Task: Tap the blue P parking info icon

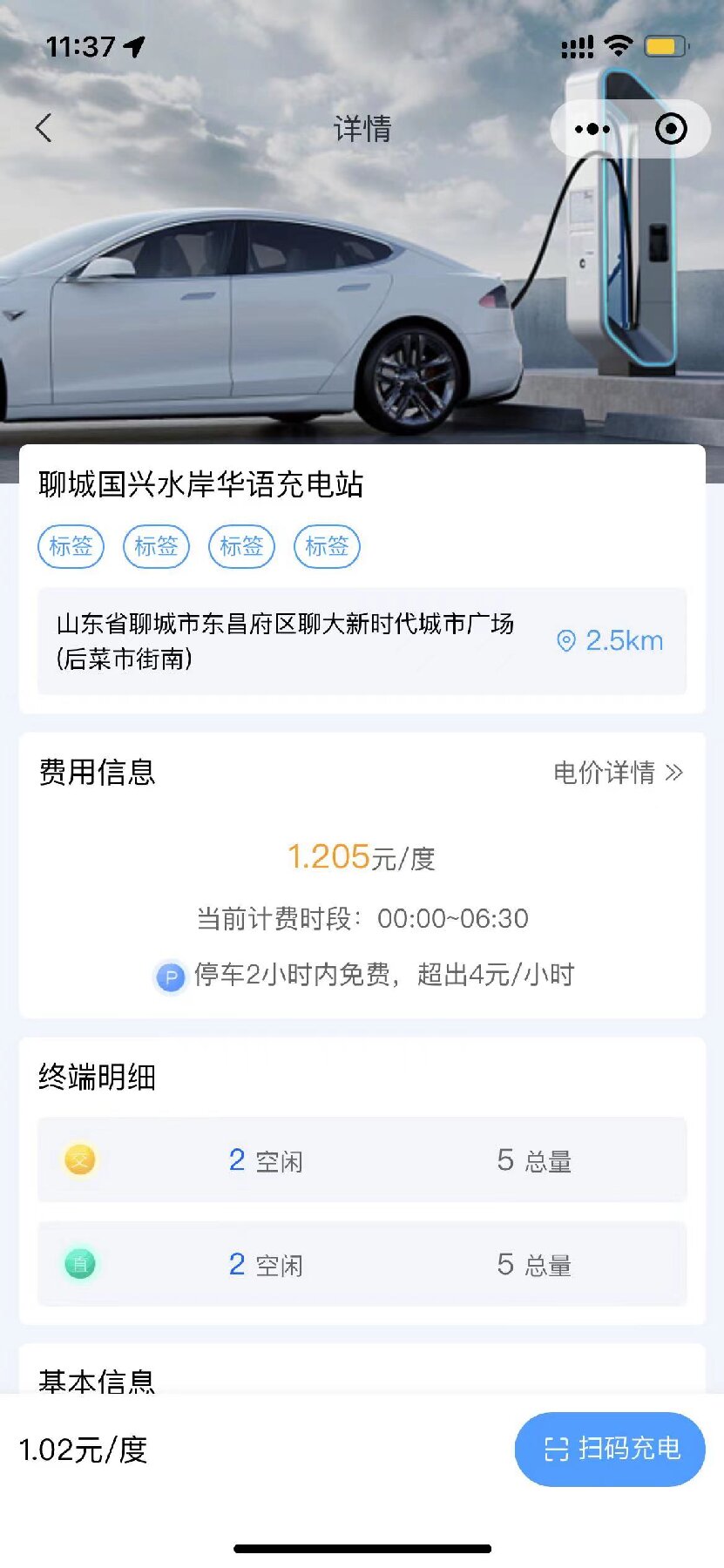Action: pos(171,976)
